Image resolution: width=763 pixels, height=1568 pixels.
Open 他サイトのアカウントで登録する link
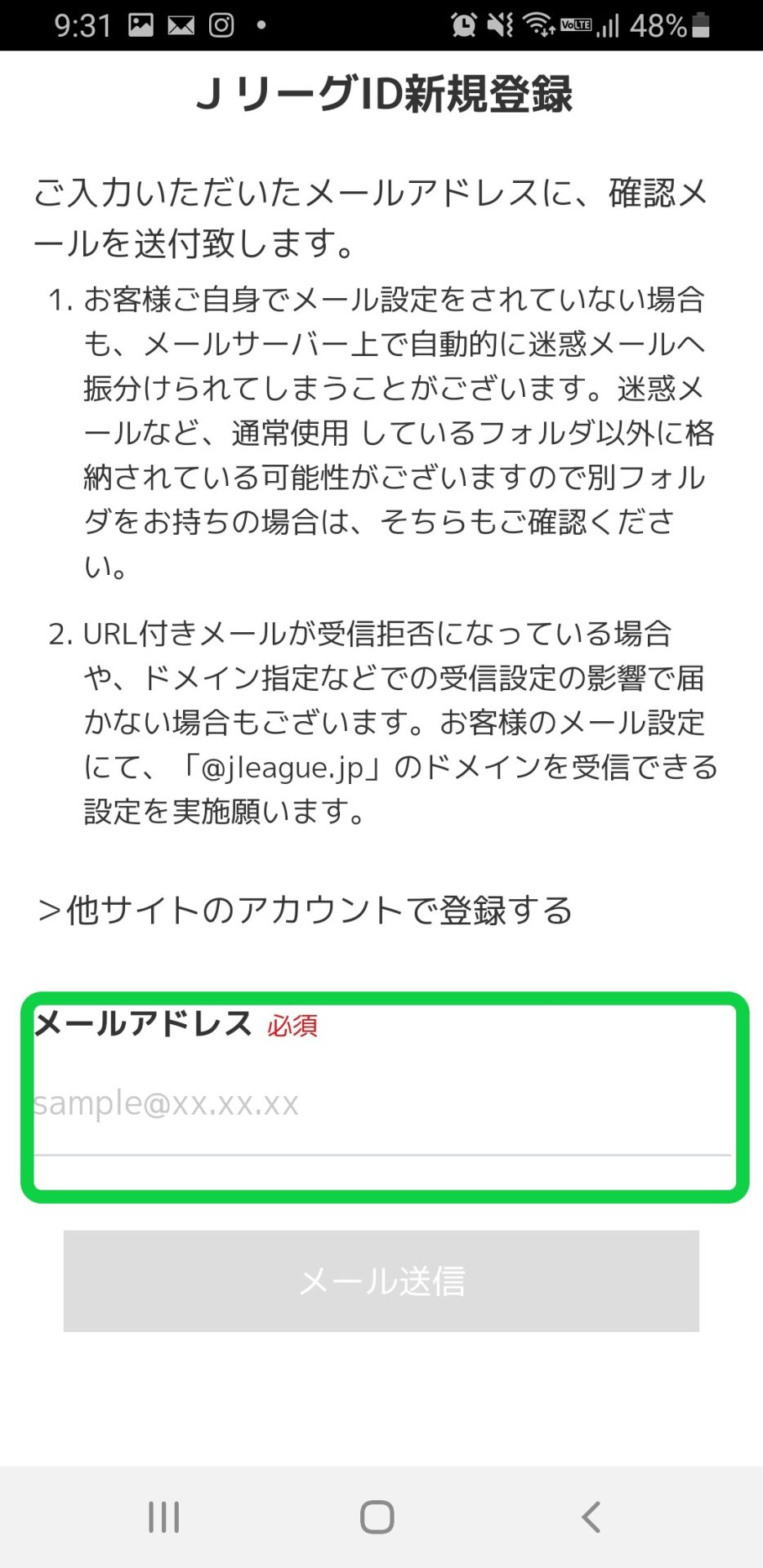(305, 911)
